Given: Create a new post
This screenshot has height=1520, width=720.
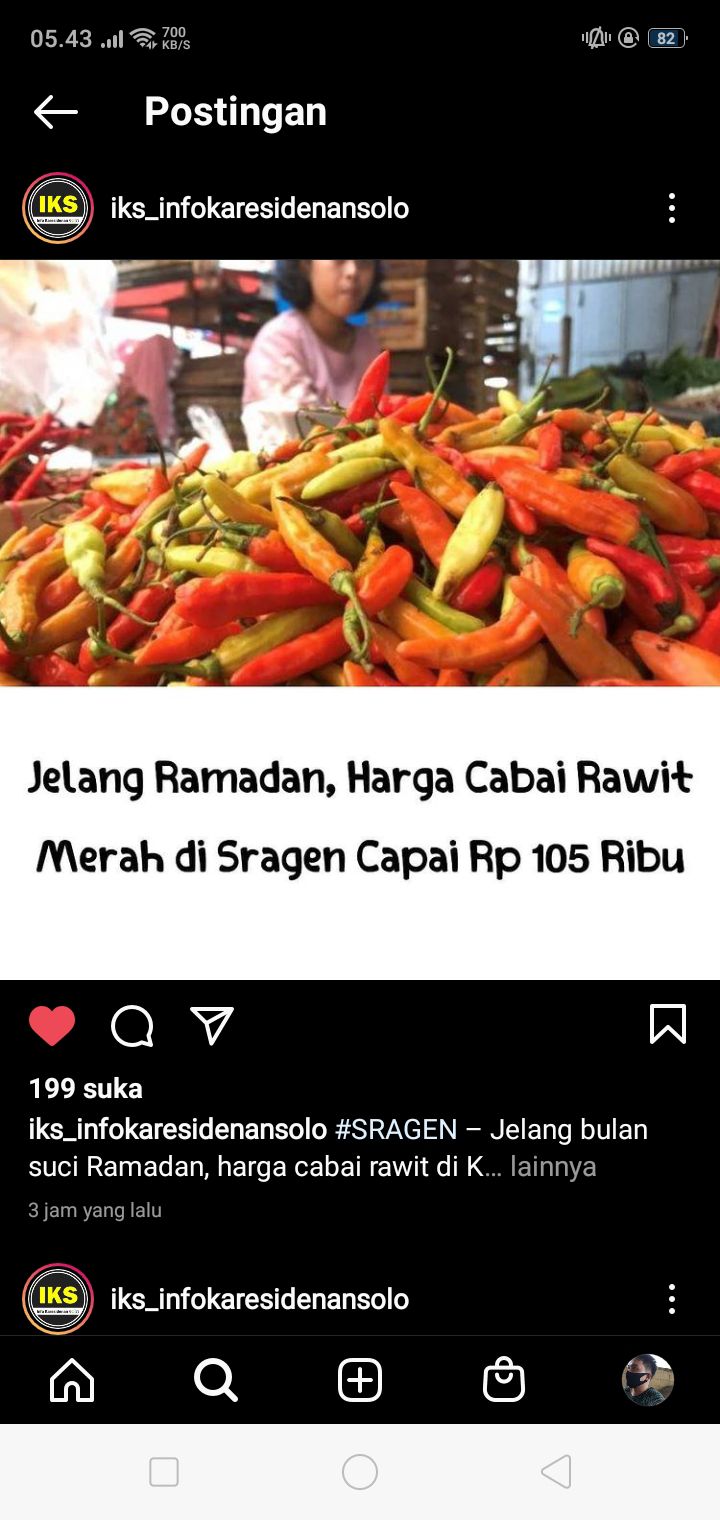Looking at the screenshot, I should (x=360, y=1381).
